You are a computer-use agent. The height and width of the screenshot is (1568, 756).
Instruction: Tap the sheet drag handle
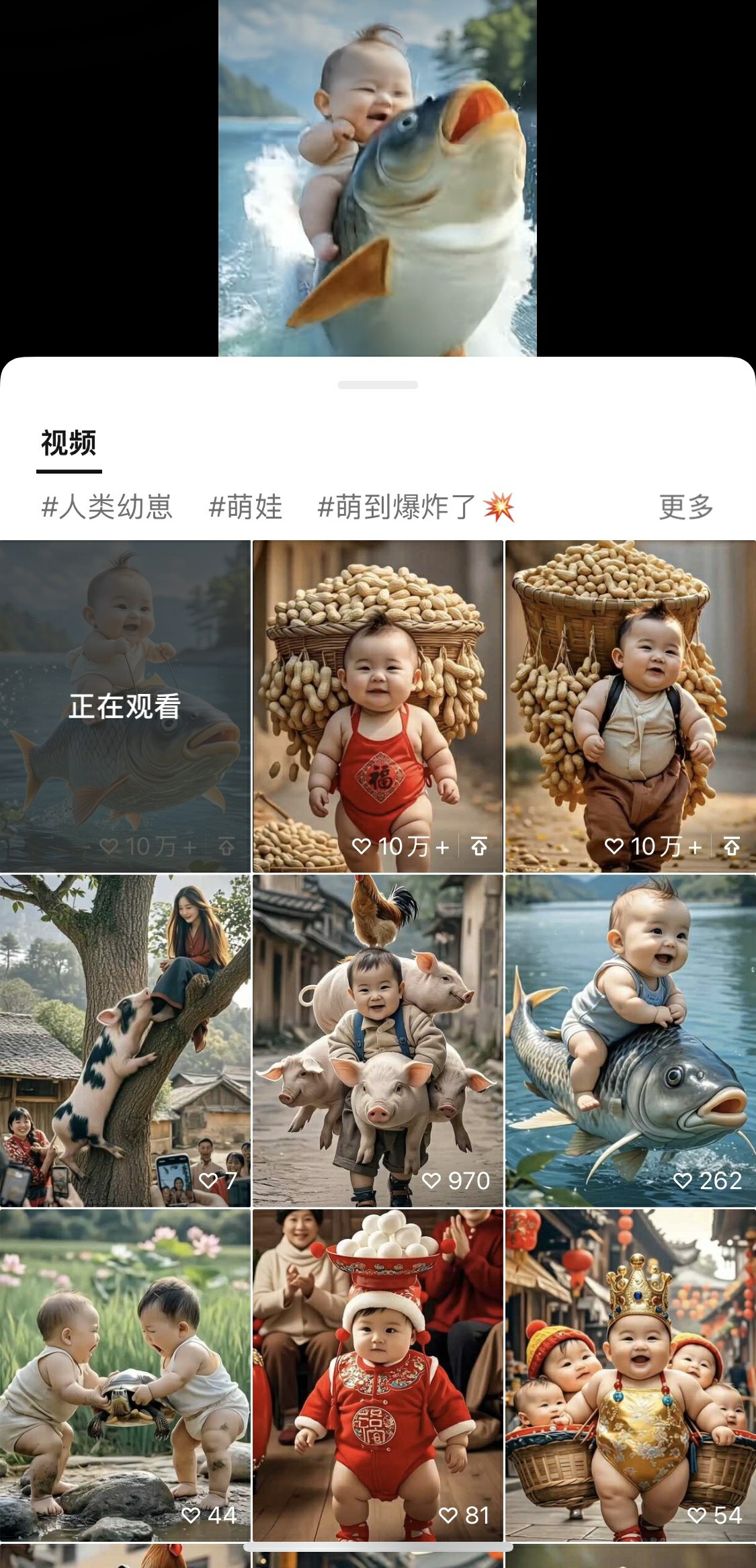[378, 385]
